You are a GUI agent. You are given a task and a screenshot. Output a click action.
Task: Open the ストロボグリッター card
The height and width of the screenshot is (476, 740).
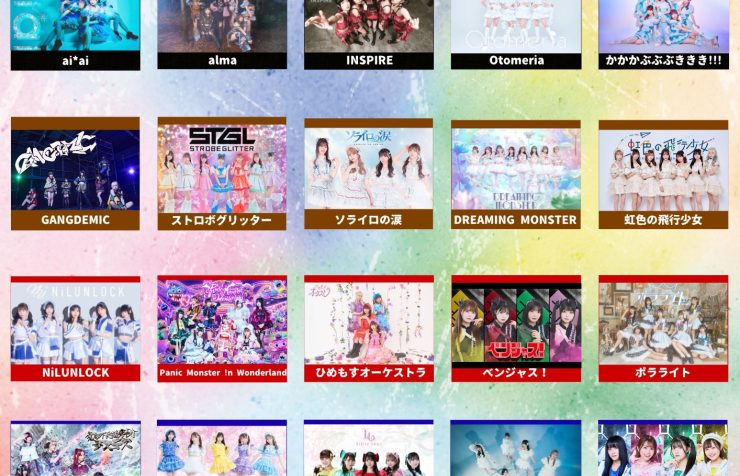click(x=222, y=173)
